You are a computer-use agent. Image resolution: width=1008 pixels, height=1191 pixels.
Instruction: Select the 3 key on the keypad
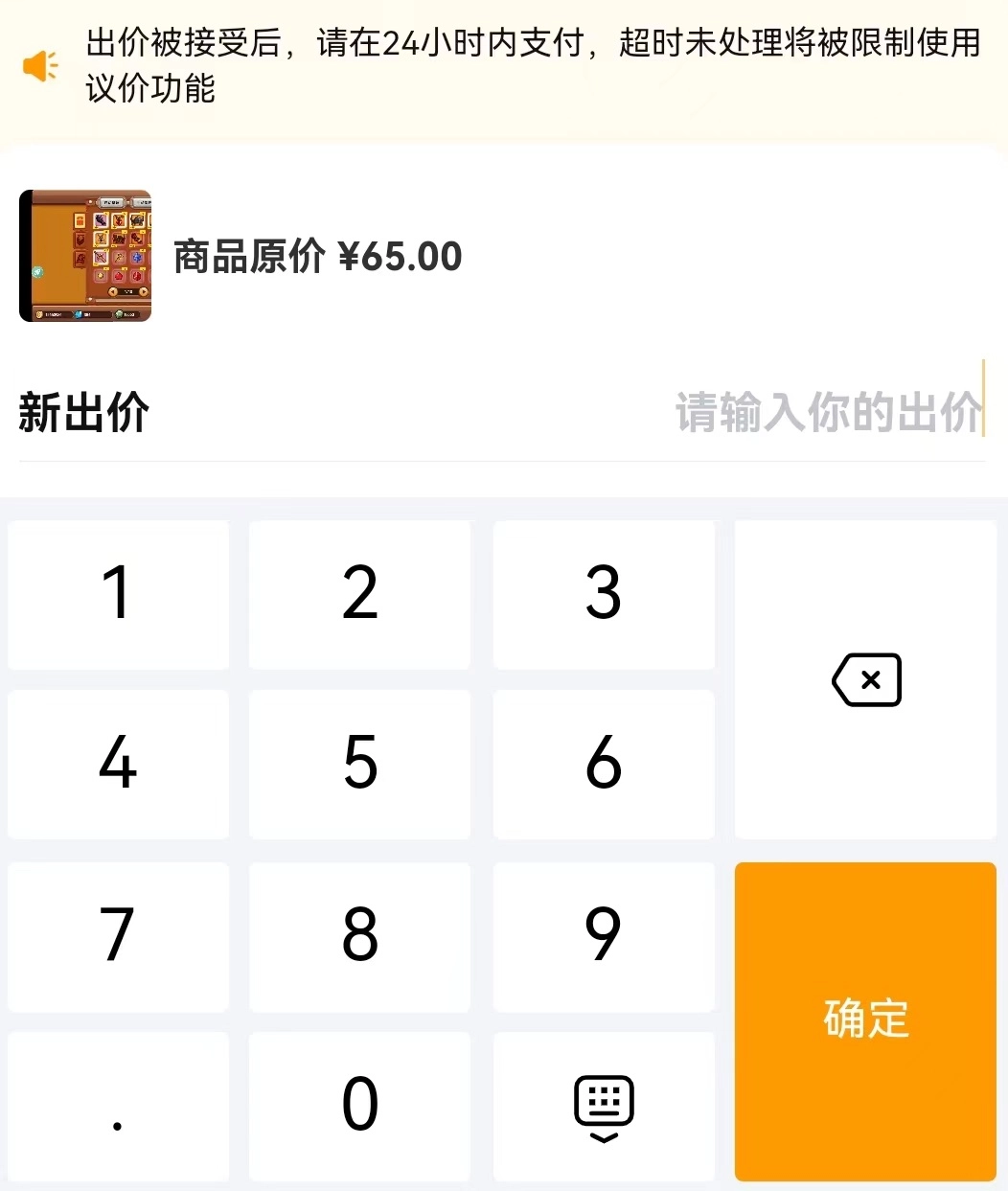(x=604, y=594)
